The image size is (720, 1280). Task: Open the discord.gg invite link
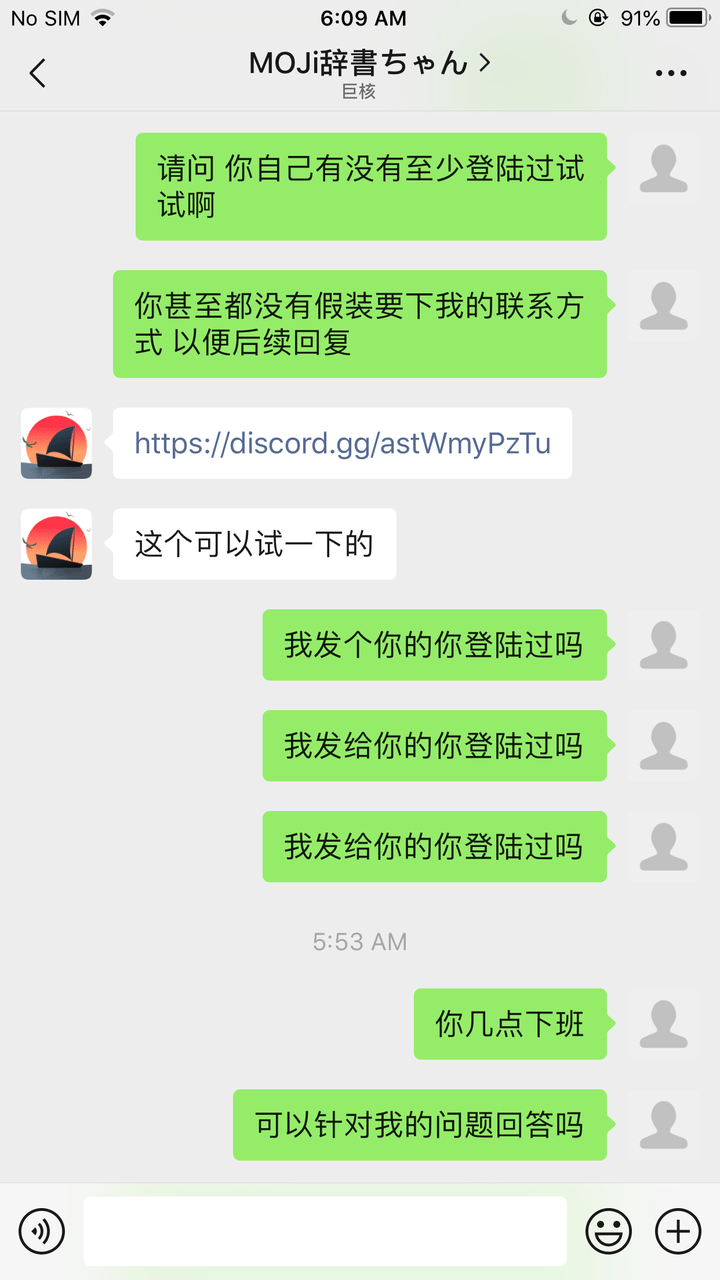pos(342,443)
